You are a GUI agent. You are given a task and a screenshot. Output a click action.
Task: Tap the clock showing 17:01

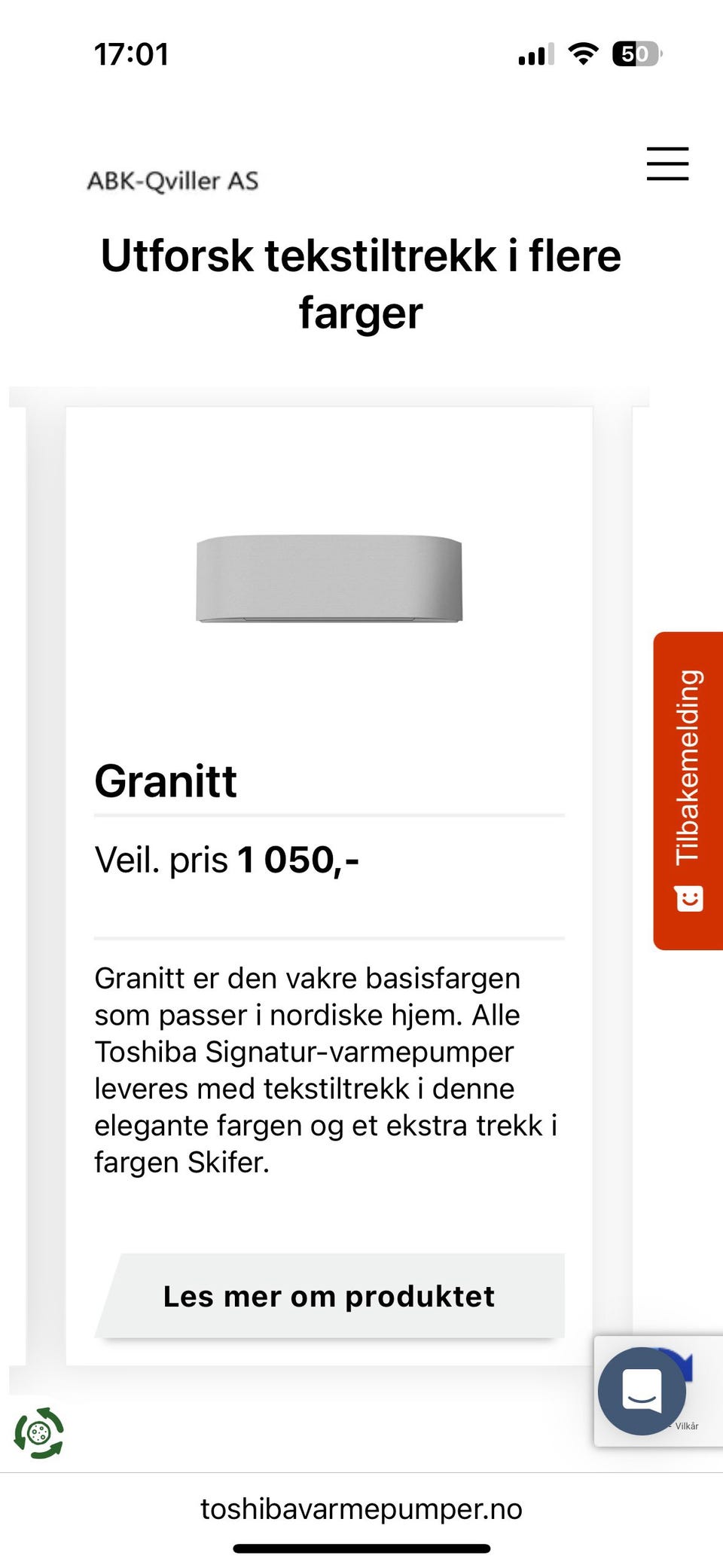[x=133, y=53]
